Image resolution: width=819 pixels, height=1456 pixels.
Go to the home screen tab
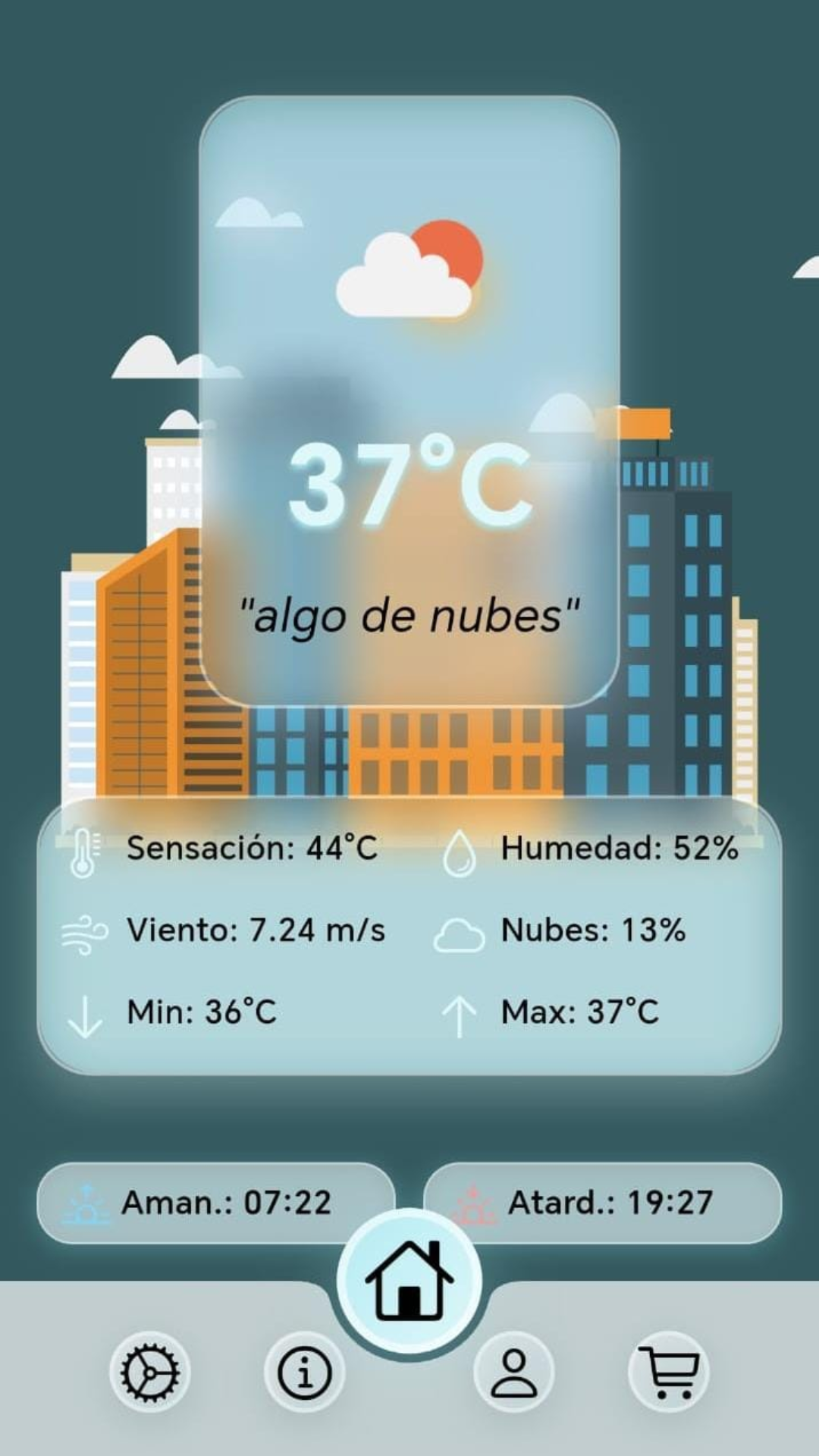[x=409, y=1281]
